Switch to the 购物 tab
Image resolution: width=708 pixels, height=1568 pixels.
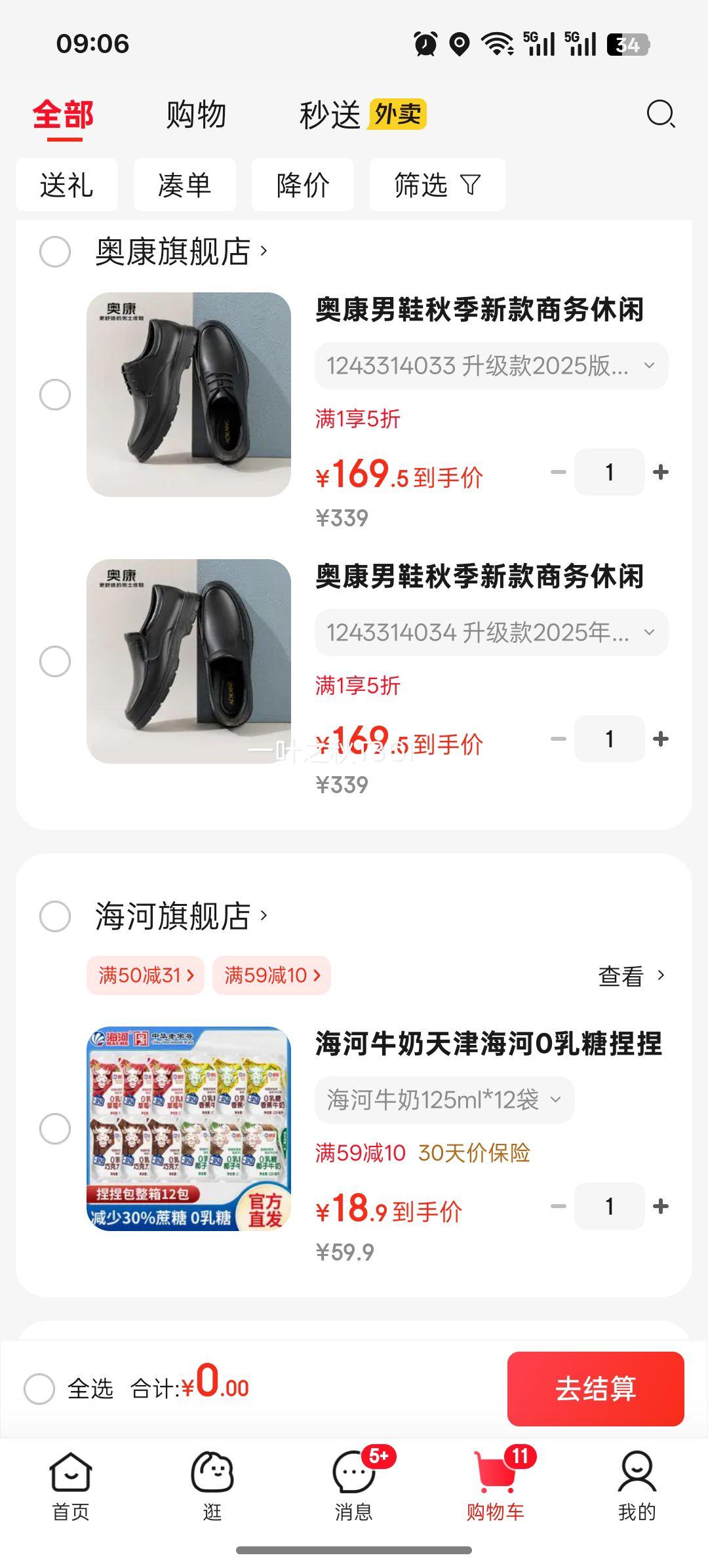[x=195, y=115]
